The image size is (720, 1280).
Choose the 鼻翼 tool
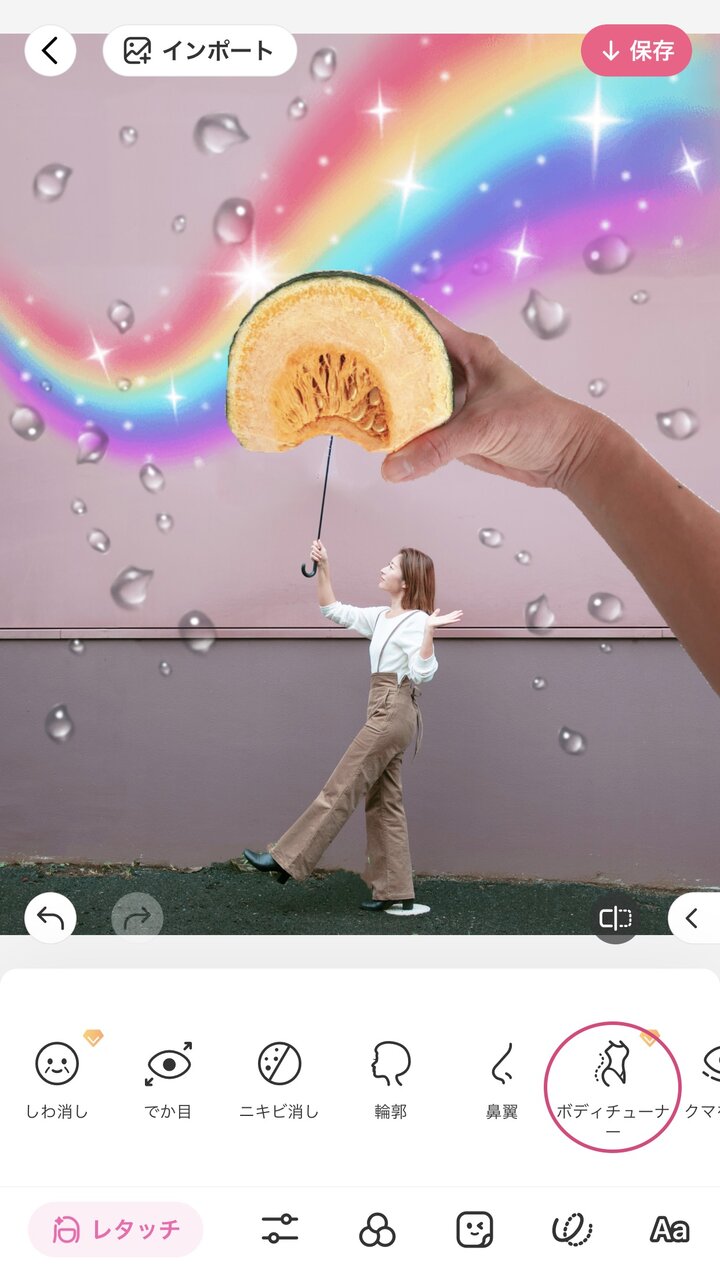coord(502,1078)
